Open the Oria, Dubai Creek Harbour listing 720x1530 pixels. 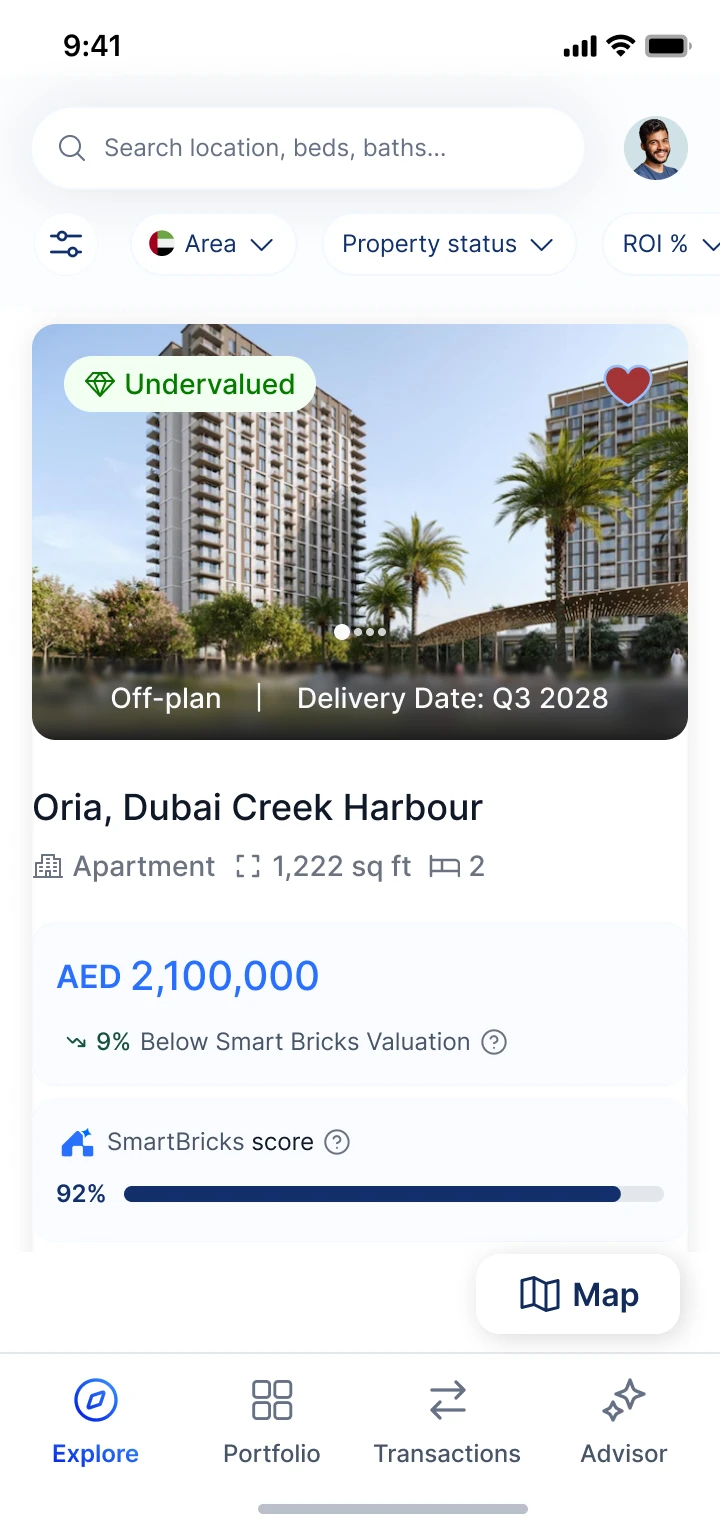tap(258, 808)
